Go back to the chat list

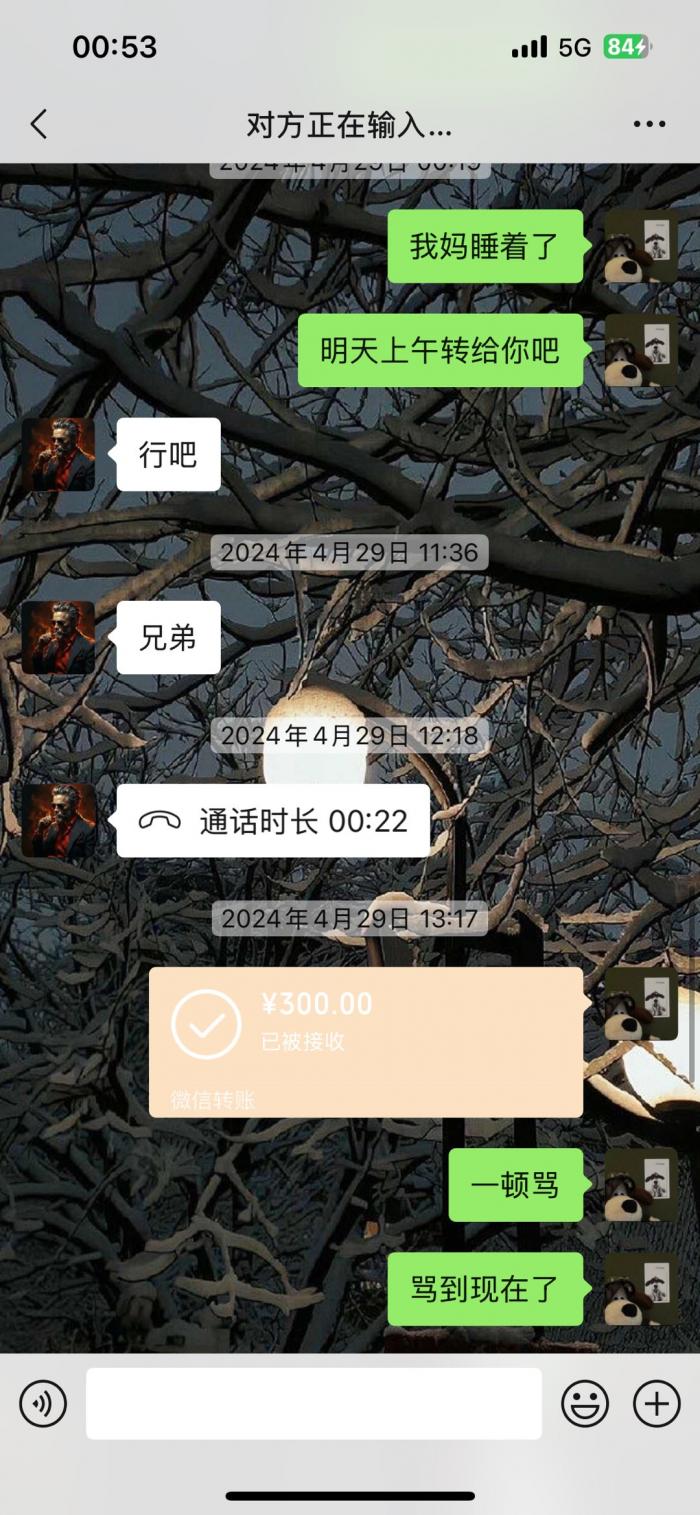coord(39,125)
